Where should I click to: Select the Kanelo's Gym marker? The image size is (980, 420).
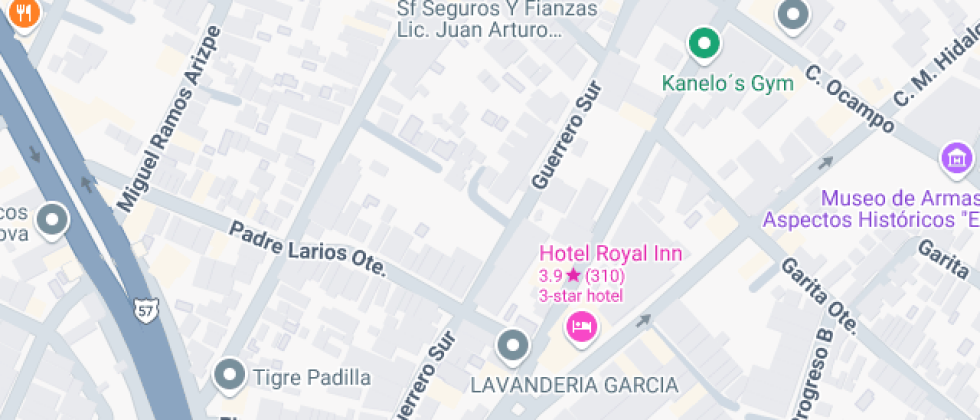(704, 43)
